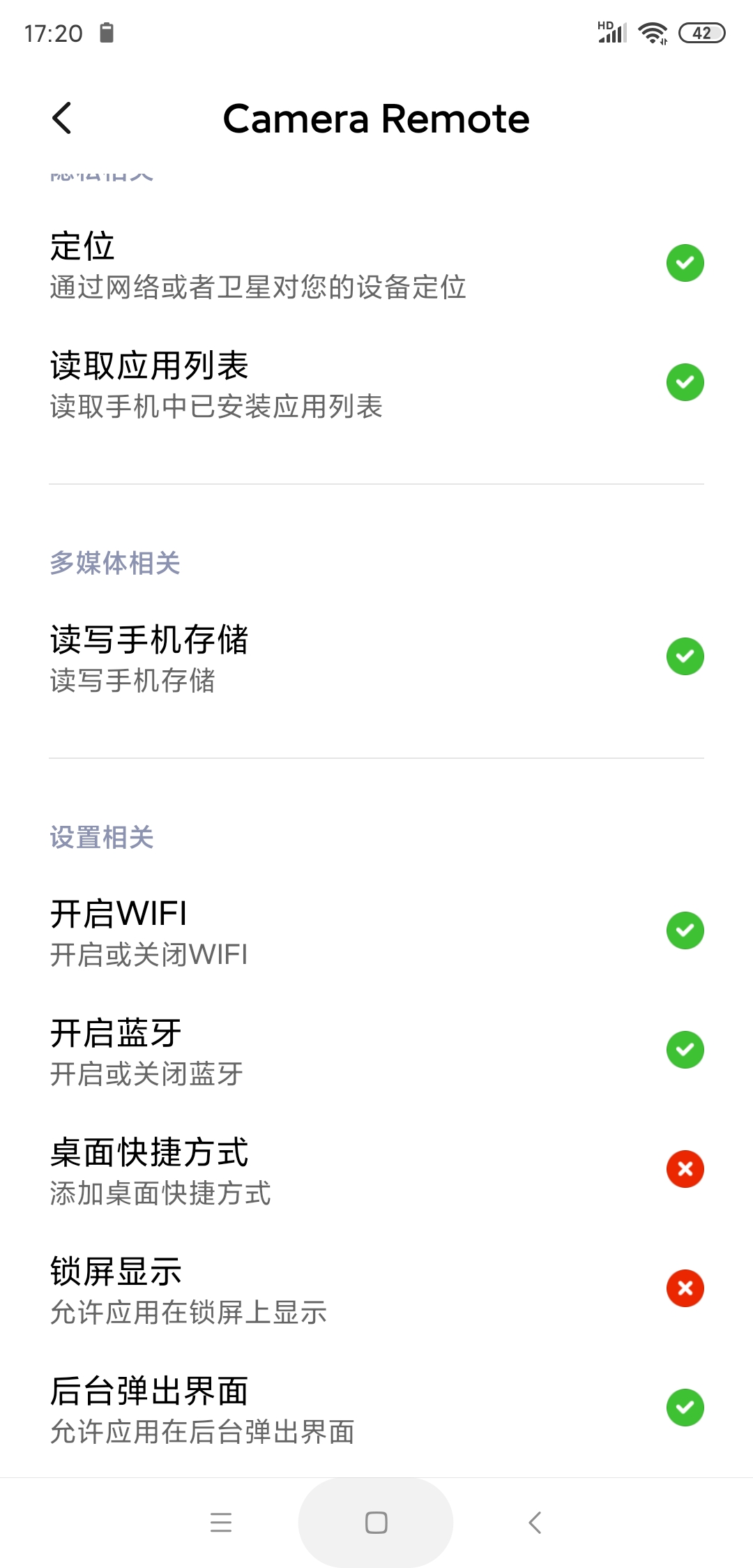Toggle the 开启蓝牙 Bluetooth permission
Image resolution: width=753 pixels, height=1568 pixels.
pos(684,1049)
